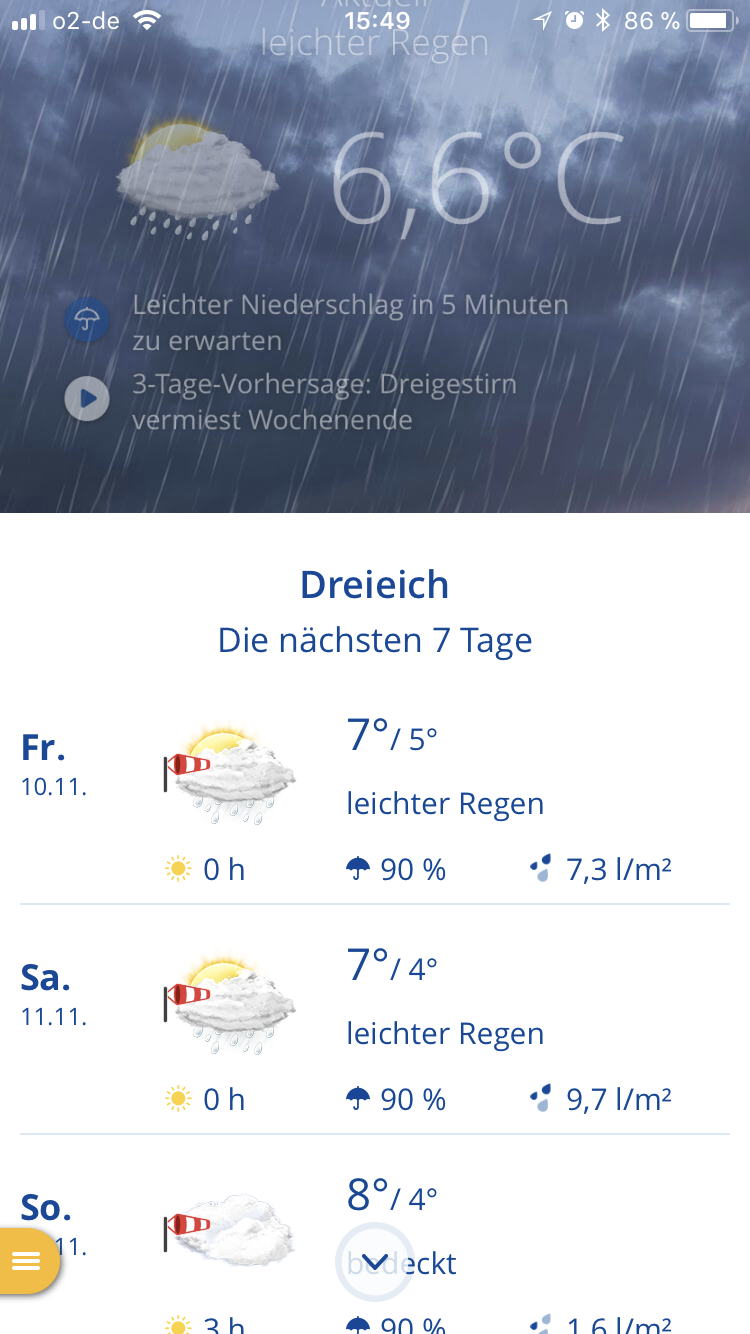Play the 3-Tage-Vorhersage video
This screenshot has width=750, height=1334.
pos(87,399)
